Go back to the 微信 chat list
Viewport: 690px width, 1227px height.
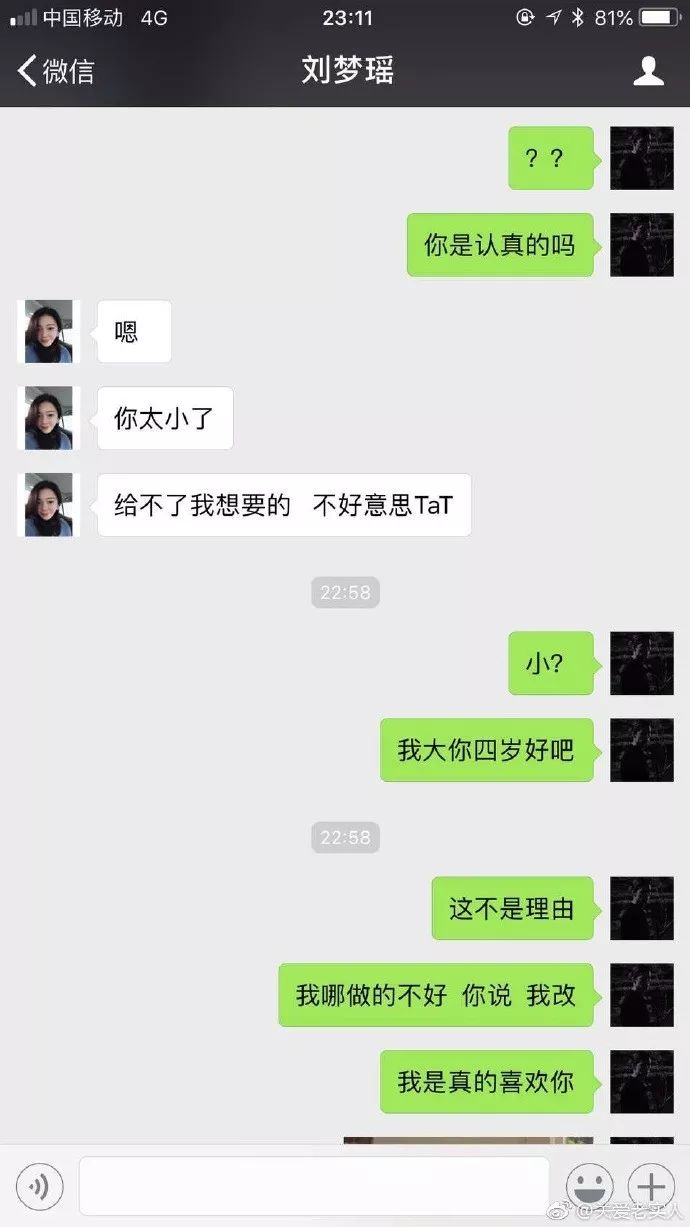(x=56, y=71)
